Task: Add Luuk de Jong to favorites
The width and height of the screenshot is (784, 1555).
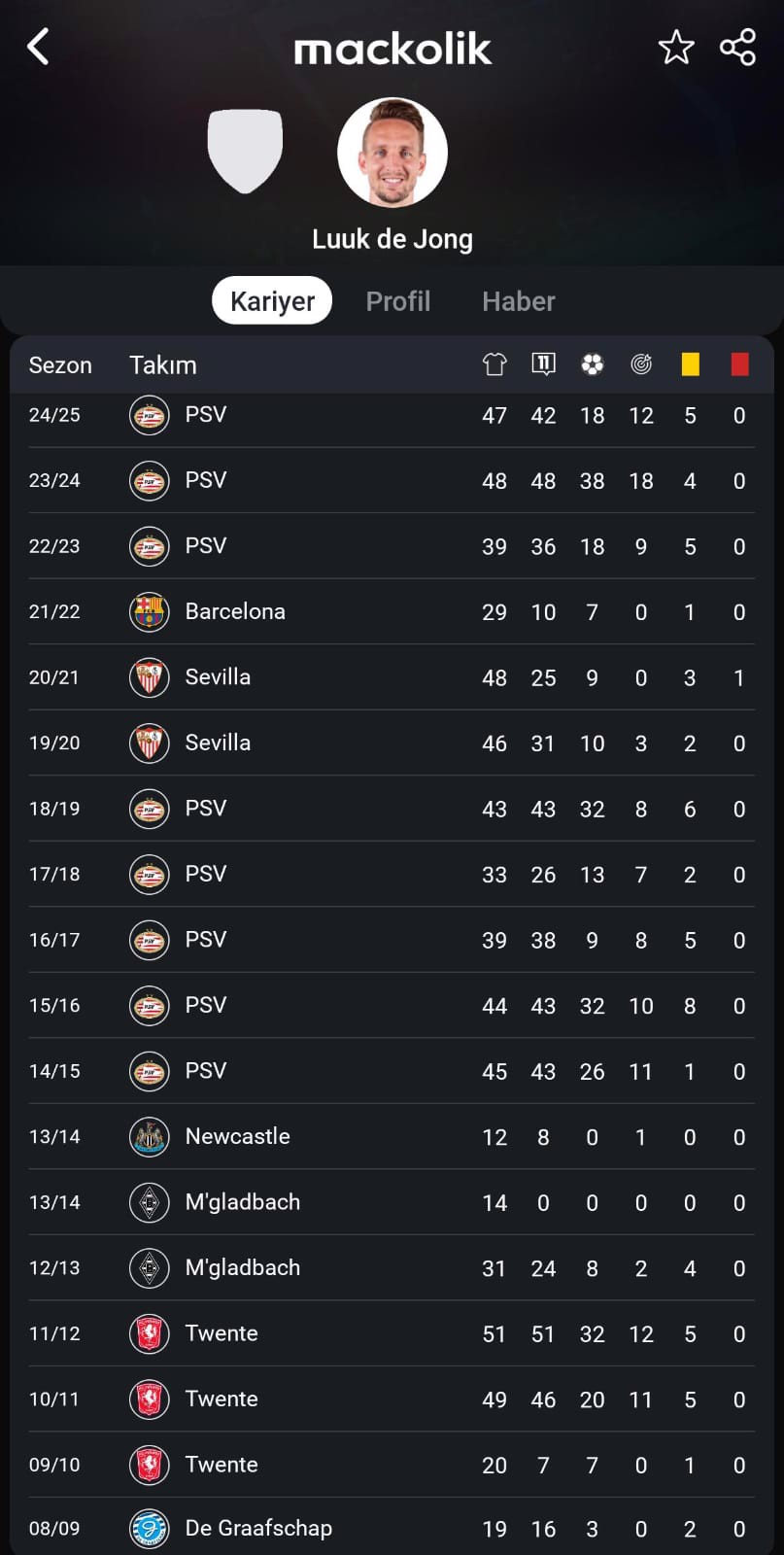Action: click(x=676, y=47)
